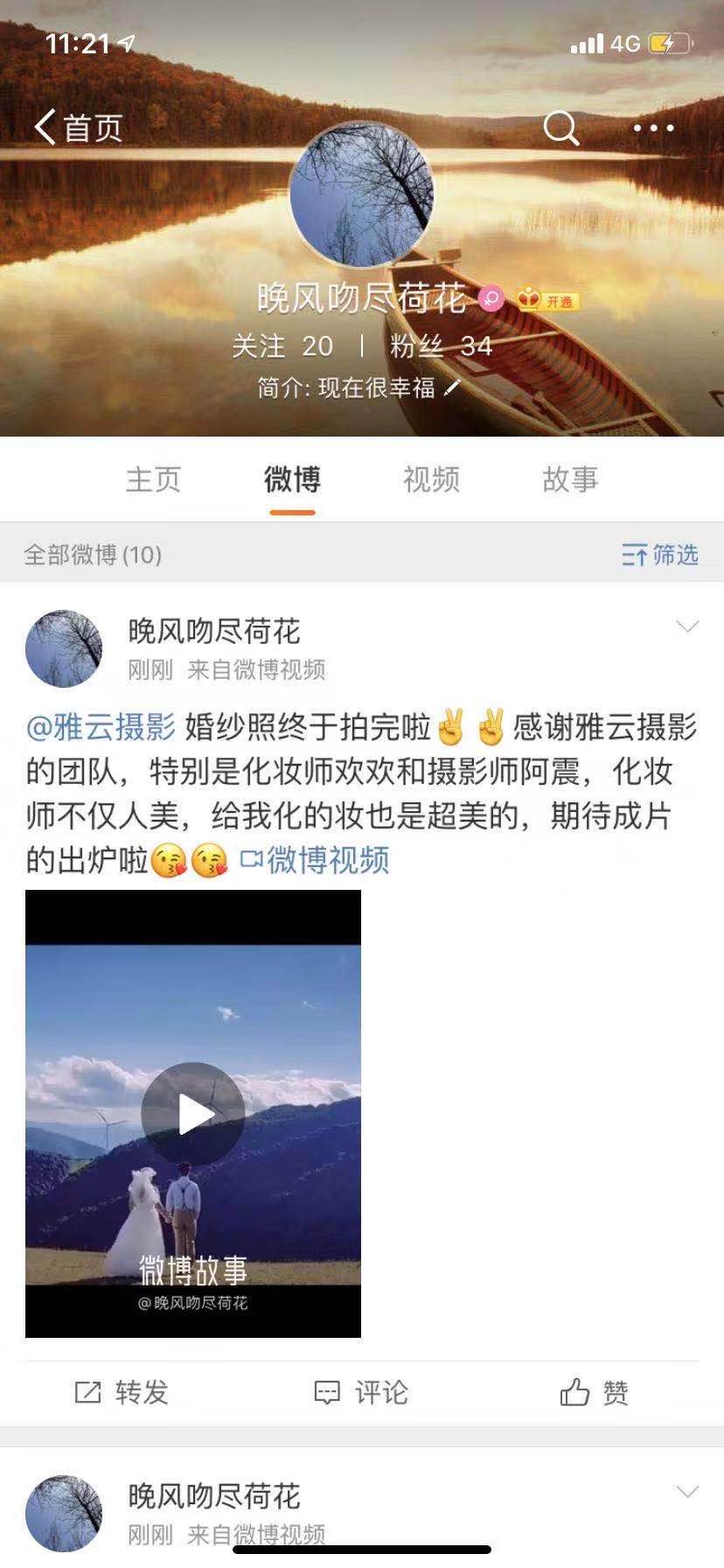
Task: Repost with 转发
Action: [x=122, y=1392]
